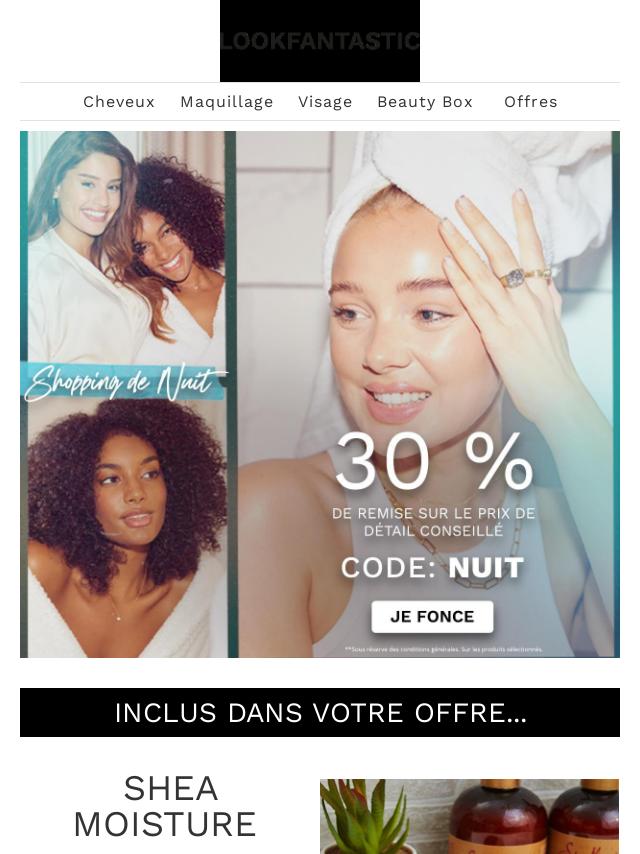Tap the JE FONCE button
640x854 pixels.
432,617
